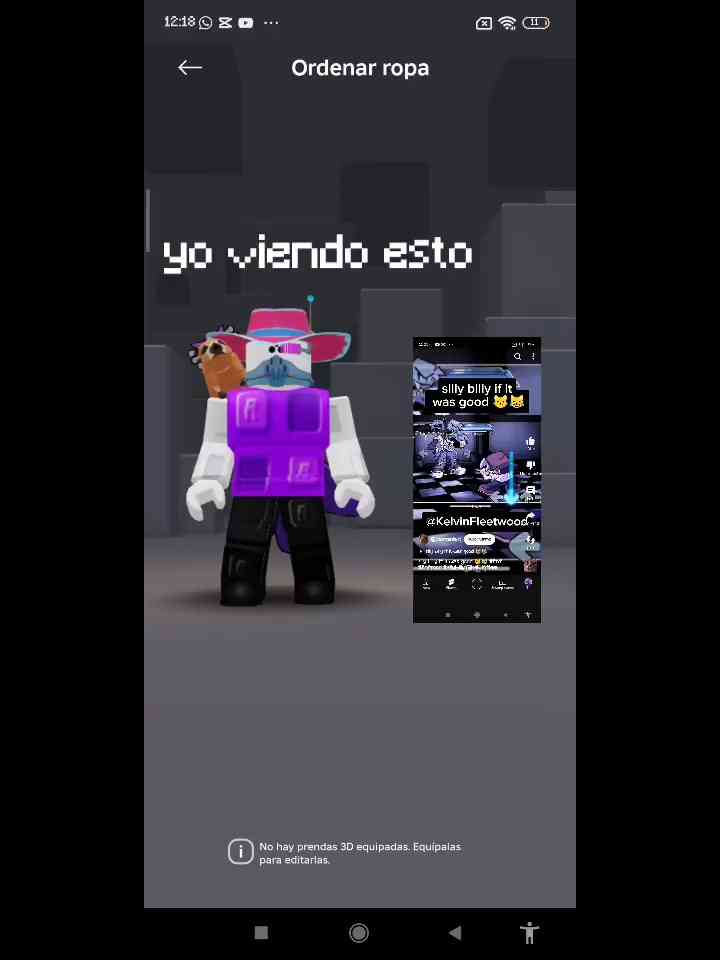Go back from Ordenar ropa
Viewport: 720px width, 960px height.
click(x=190, y=68)
